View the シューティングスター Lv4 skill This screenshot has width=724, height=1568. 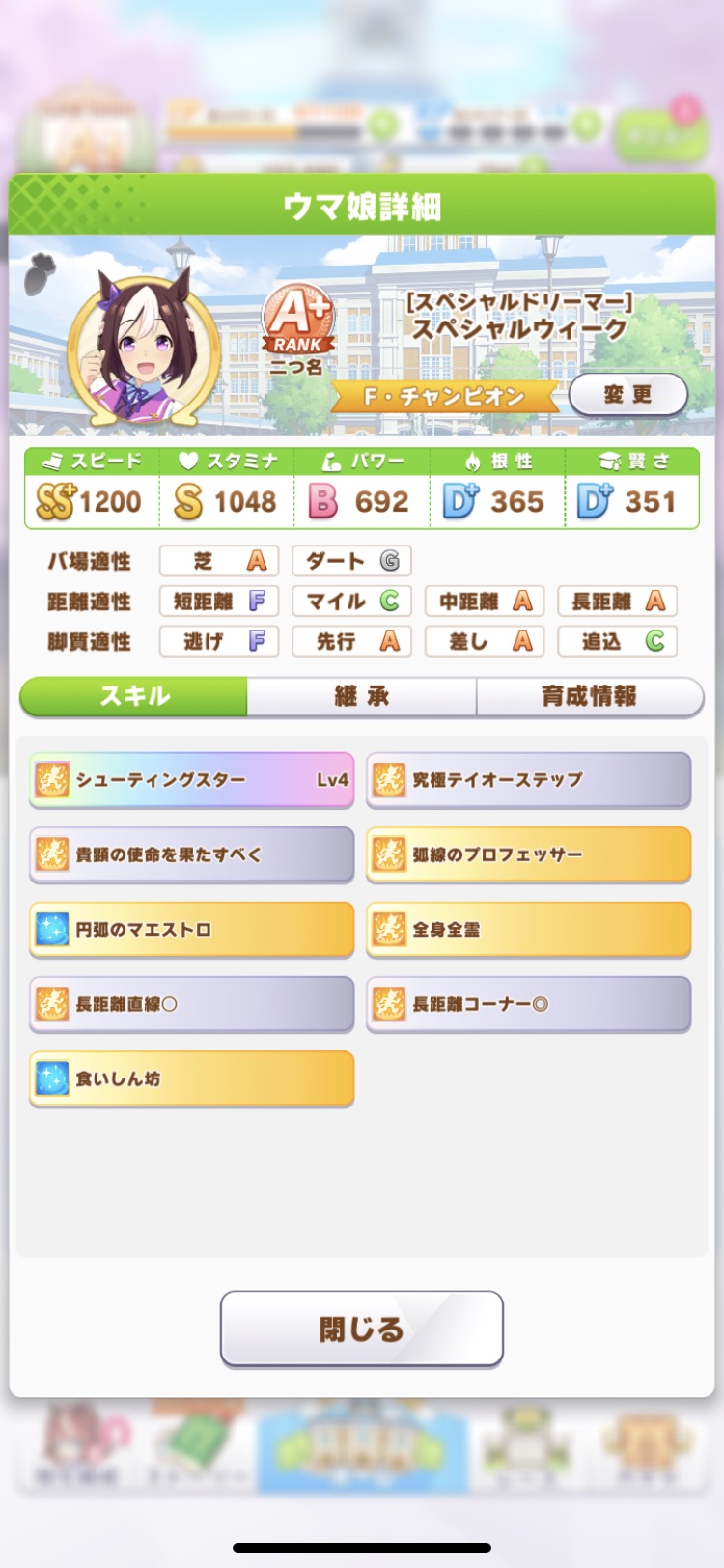coord(191,780)
